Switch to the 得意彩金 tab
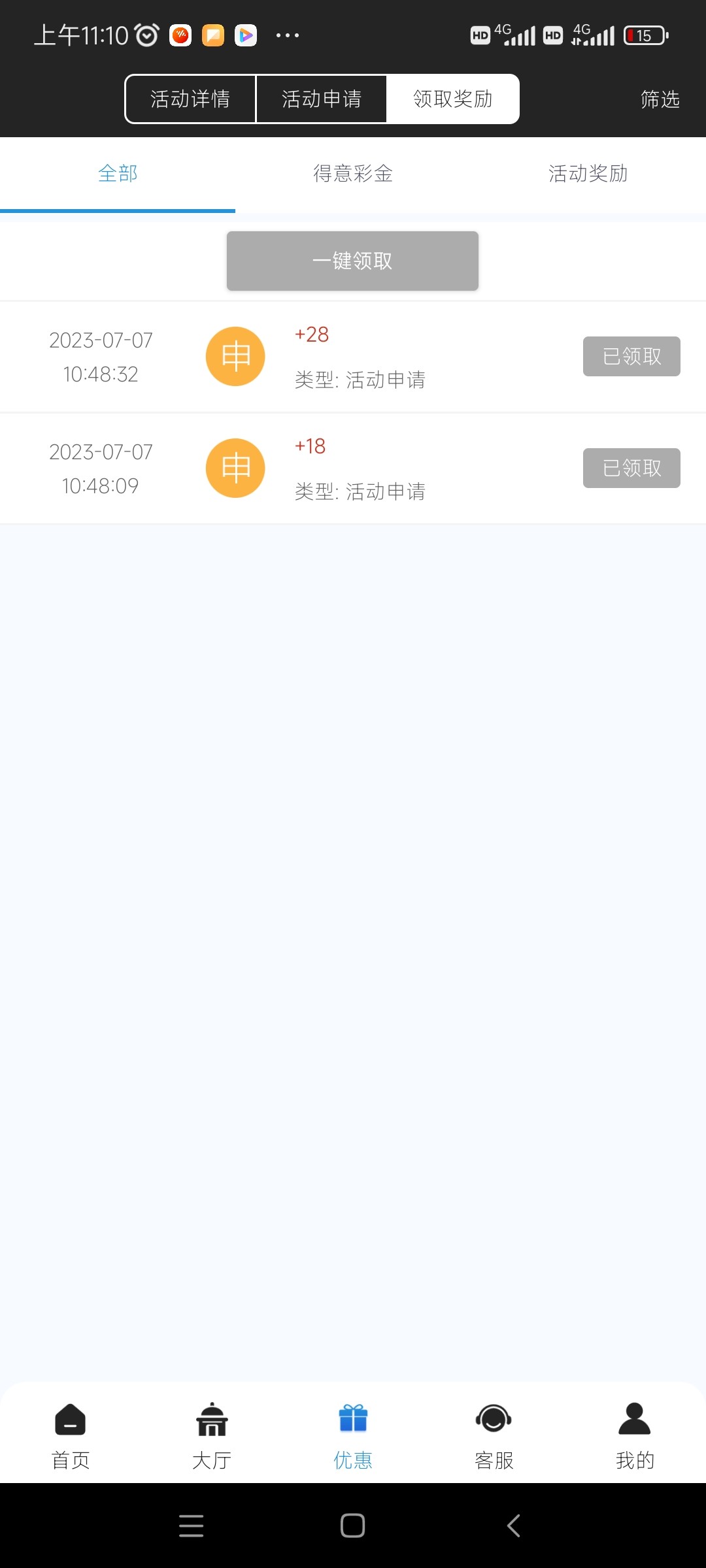Image resolution: width=706 pixels, height=1568 pixels. pyautogui.click(x=353, y=174)
